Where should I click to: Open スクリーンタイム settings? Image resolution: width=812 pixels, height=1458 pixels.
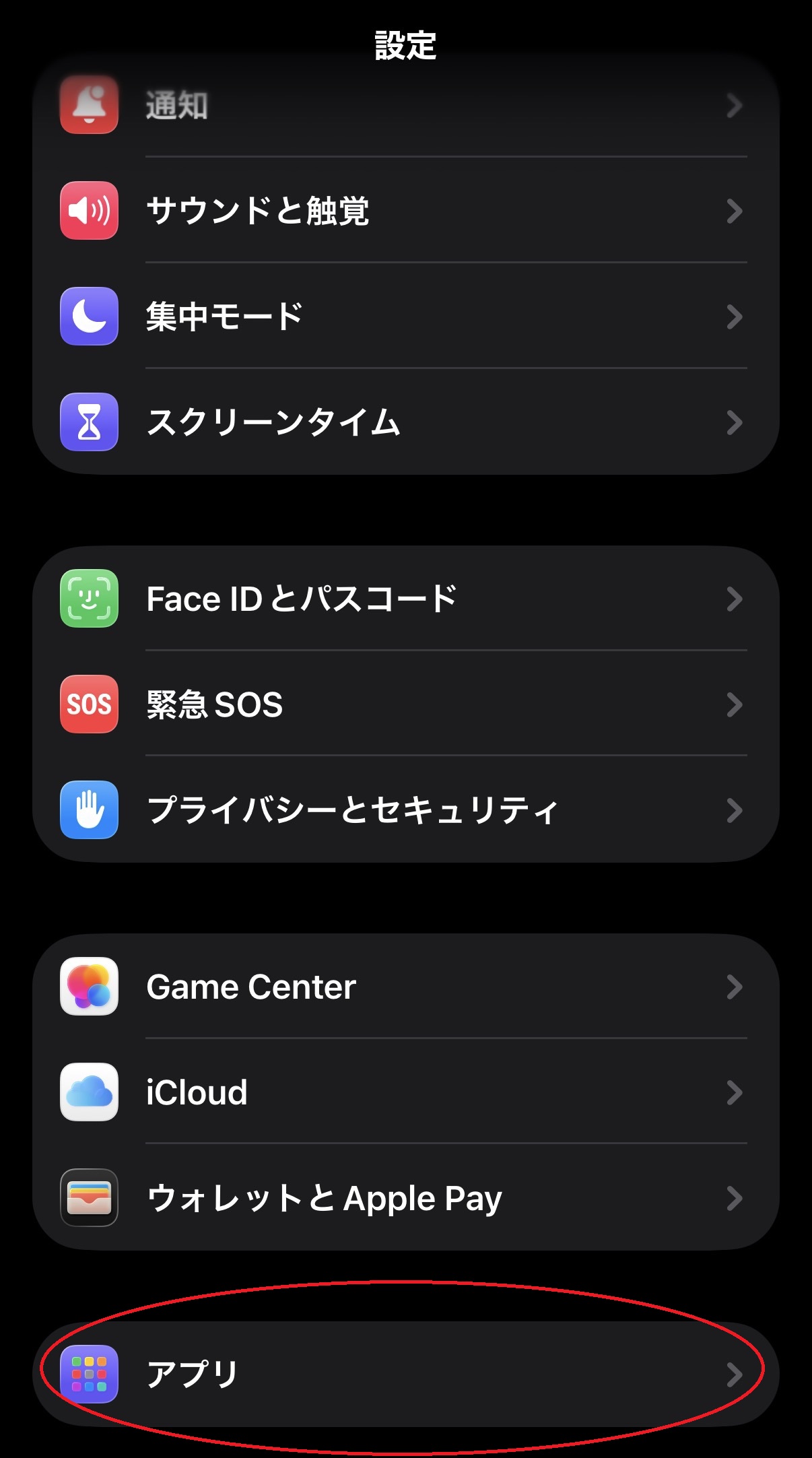[404, 422]
